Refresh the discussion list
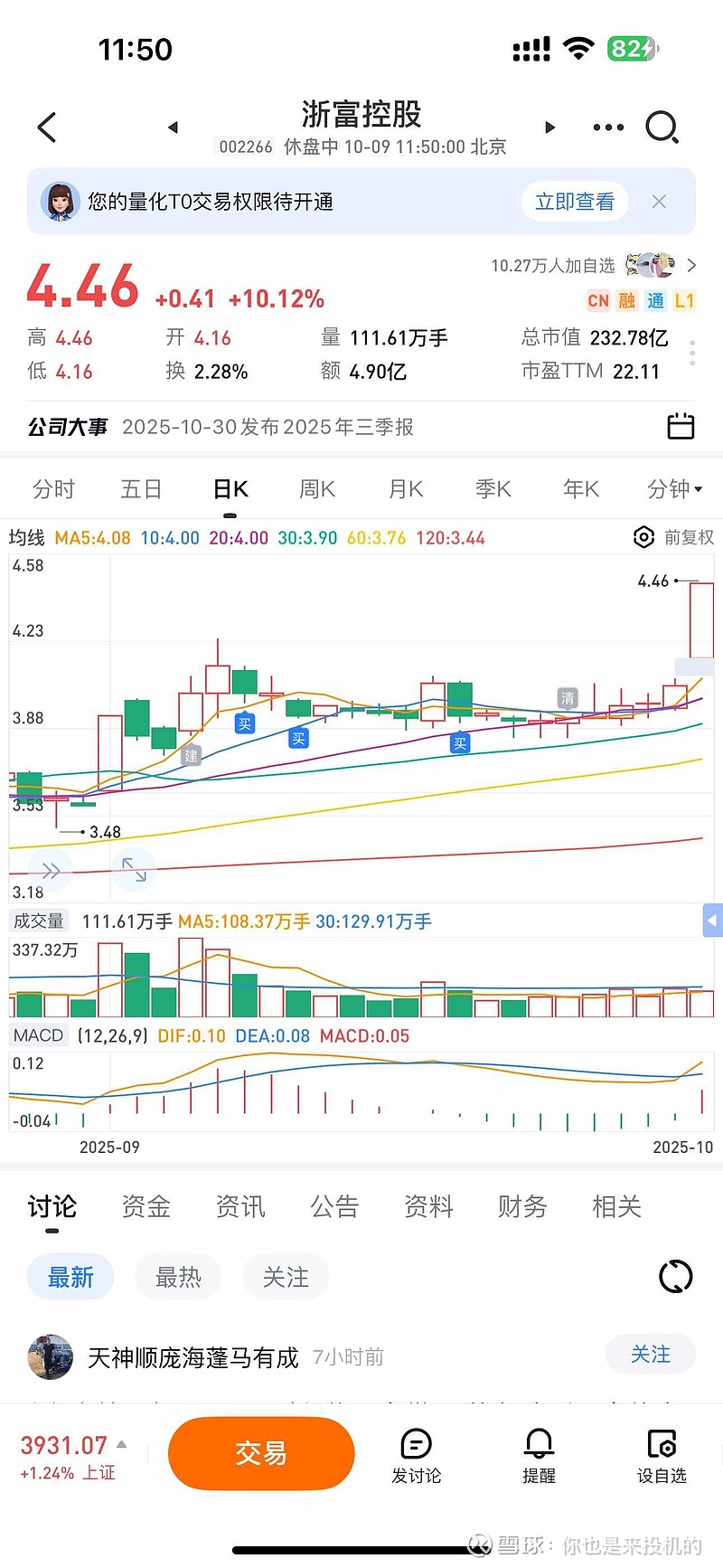 (x=675, y=1277)
